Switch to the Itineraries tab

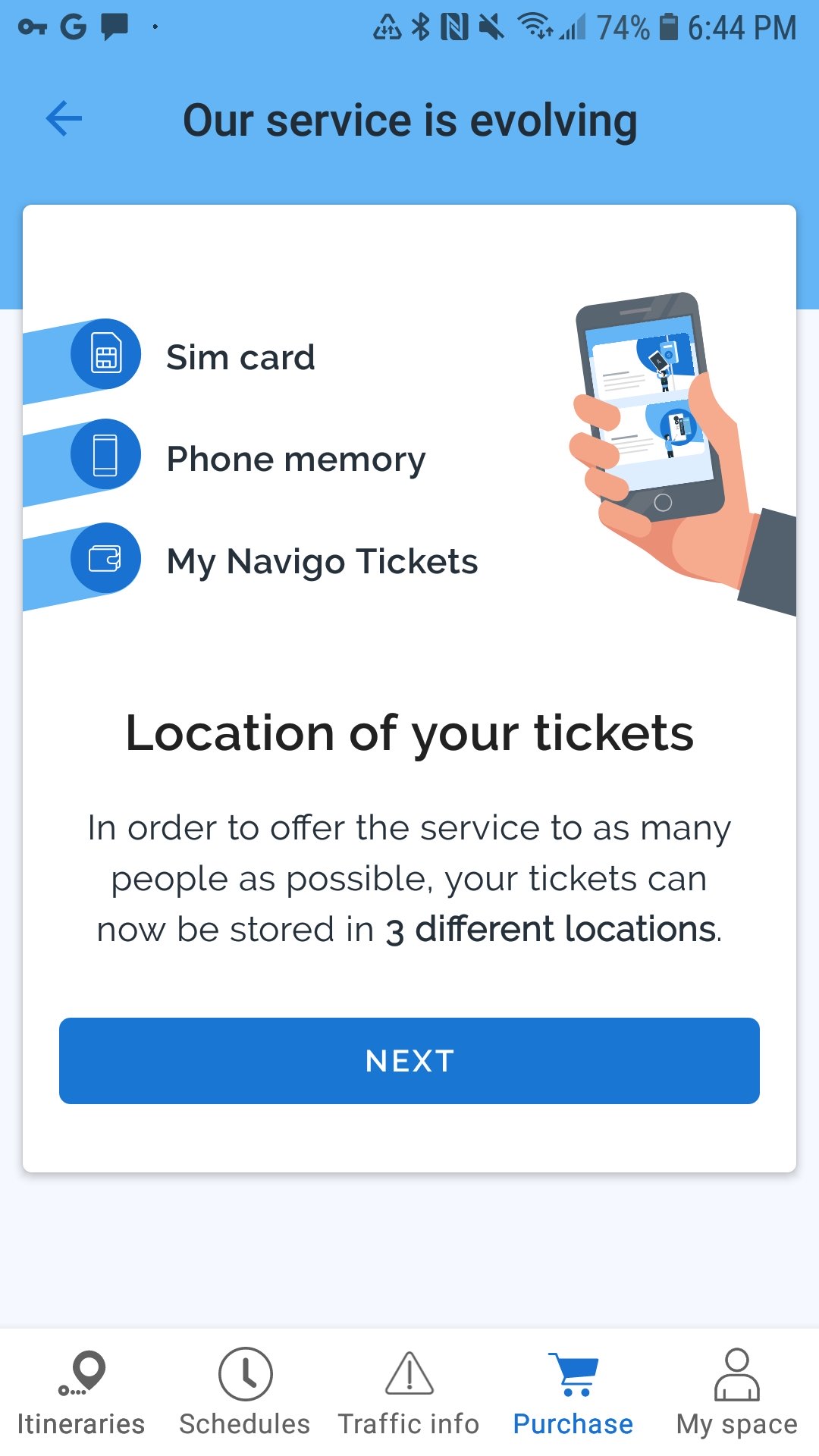pos(81,1393)
